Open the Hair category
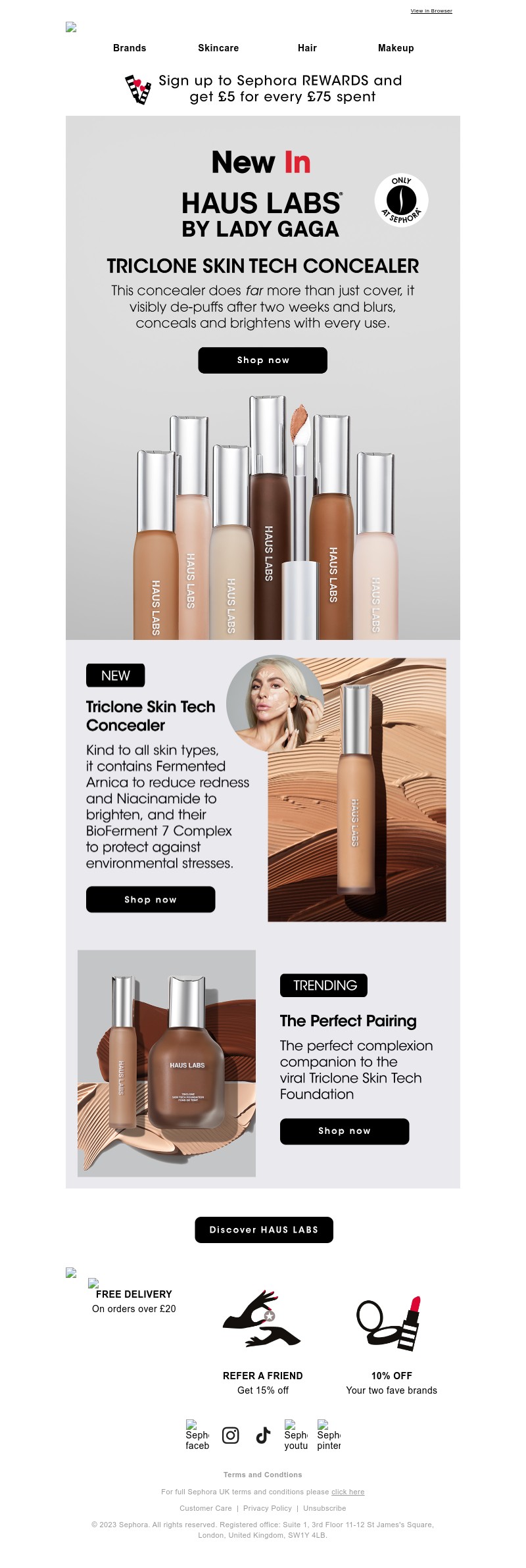 [307, 48]
